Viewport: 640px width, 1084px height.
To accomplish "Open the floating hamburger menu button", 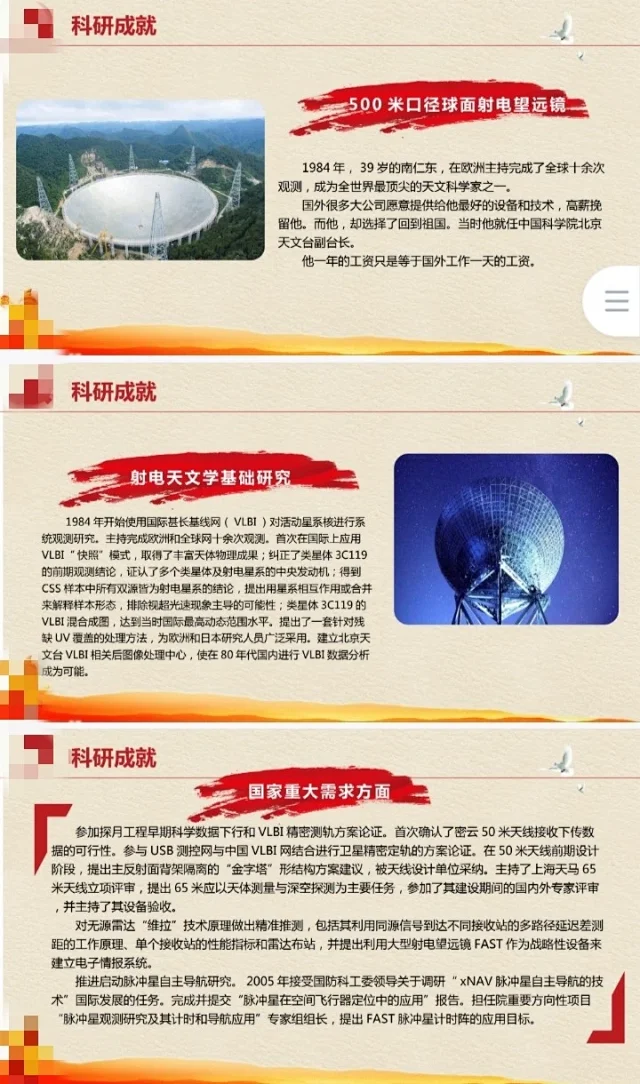I will tap(617, 298).
